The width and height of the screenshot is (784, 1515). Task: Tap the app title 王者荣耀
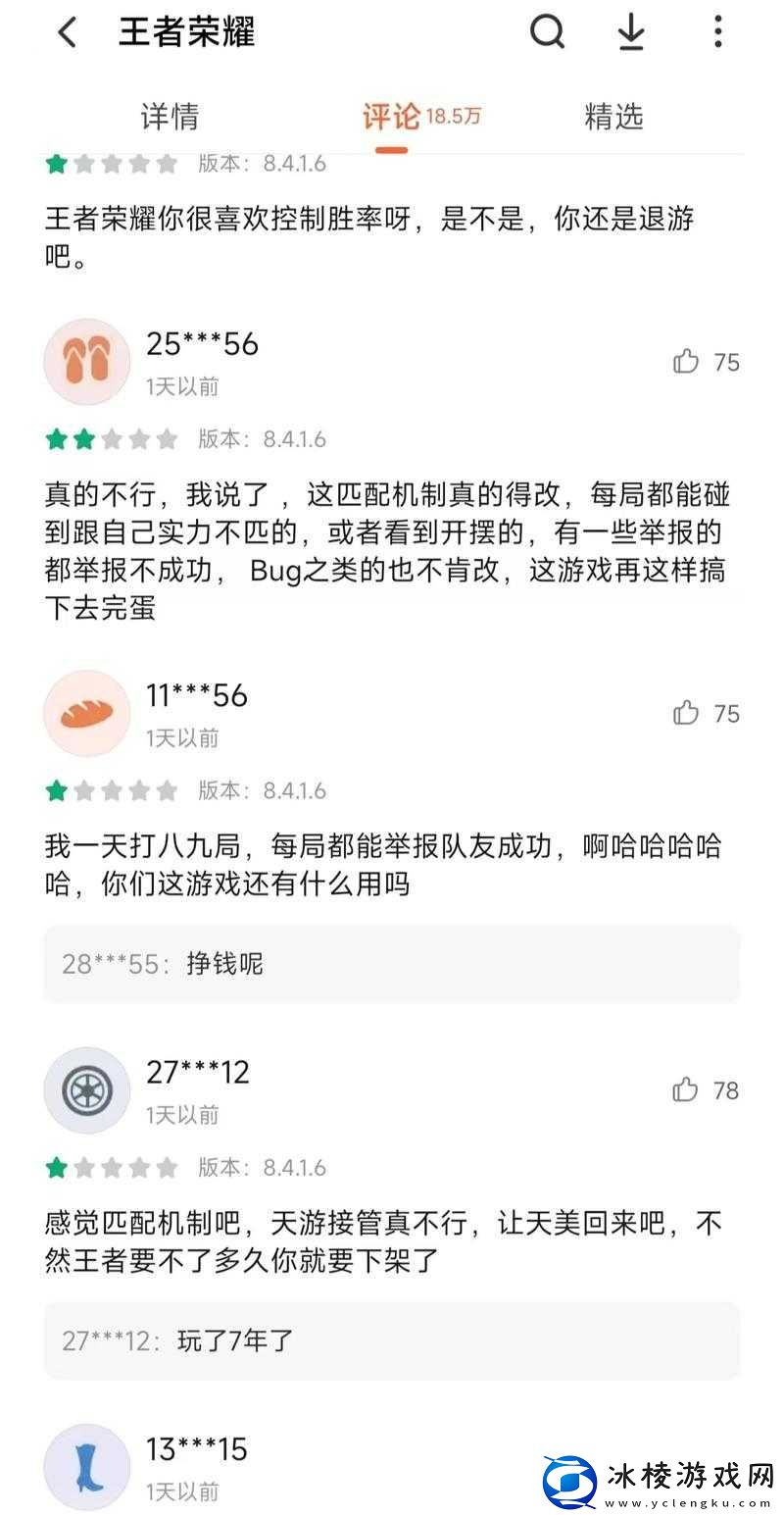[186, 31]
